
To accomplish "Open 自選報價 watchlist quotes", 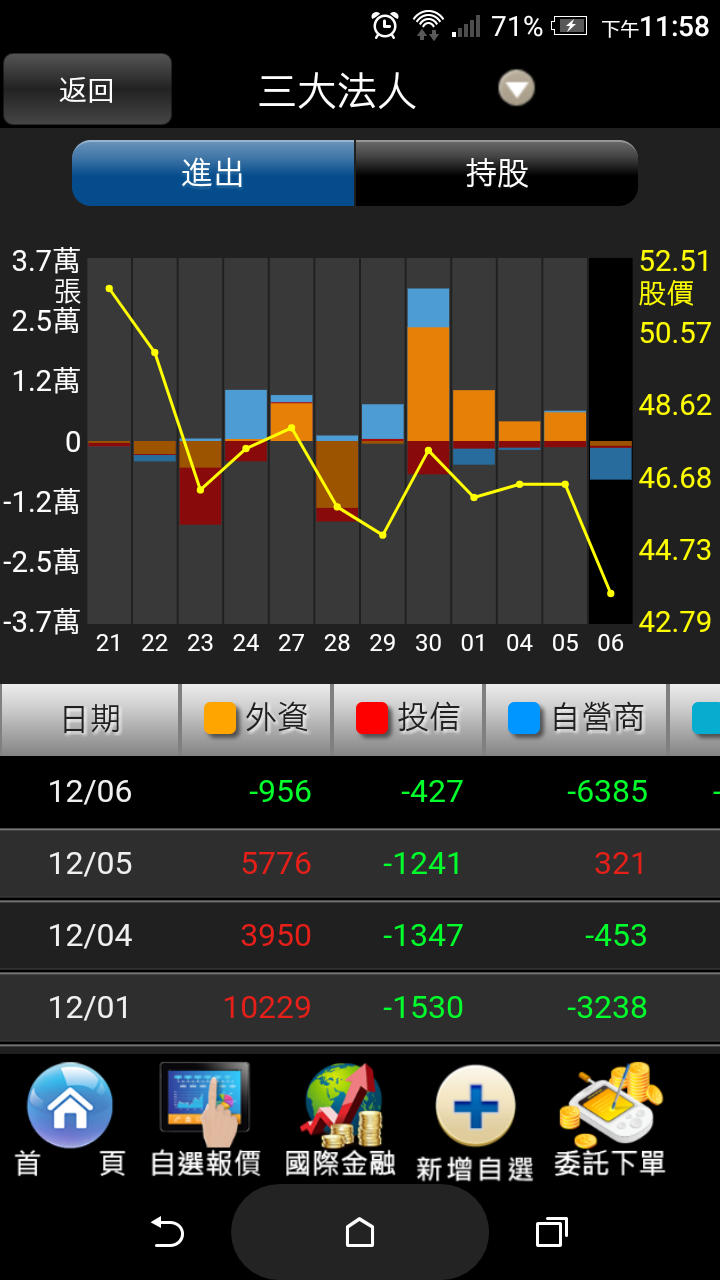I will (205, 1121).
